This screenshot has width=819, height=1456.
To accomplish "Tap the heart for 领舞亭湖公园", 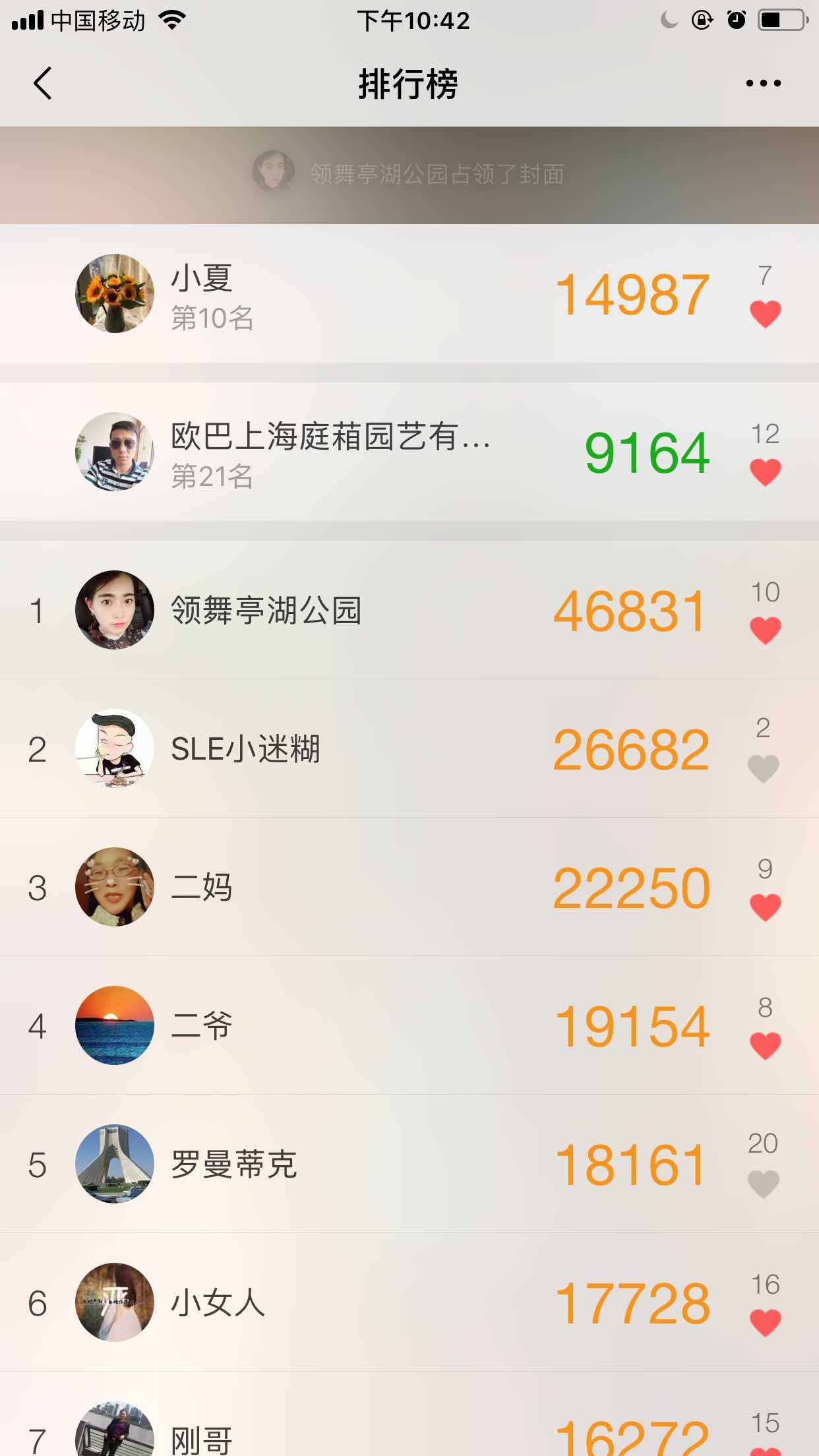I will coord(765,630).
